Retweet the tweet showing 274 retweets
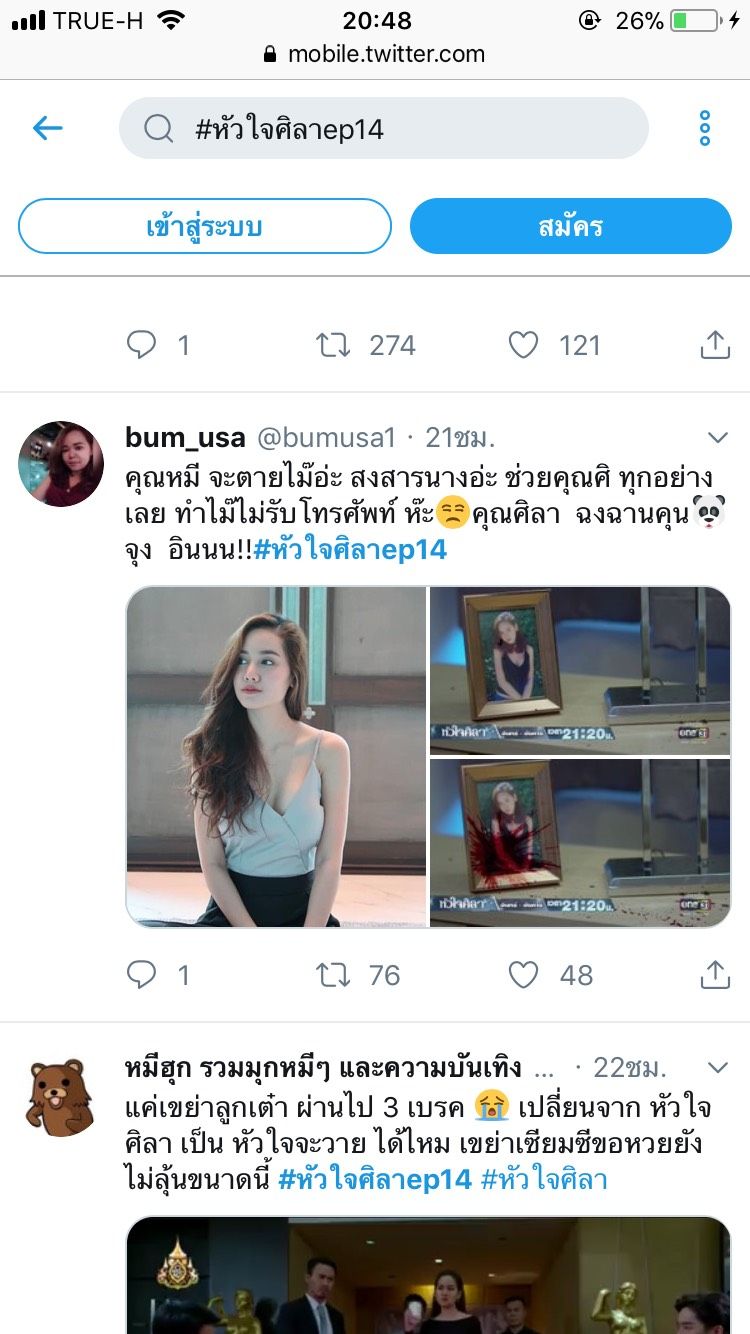Screen dimensions: 750x1334 point(333,345)
